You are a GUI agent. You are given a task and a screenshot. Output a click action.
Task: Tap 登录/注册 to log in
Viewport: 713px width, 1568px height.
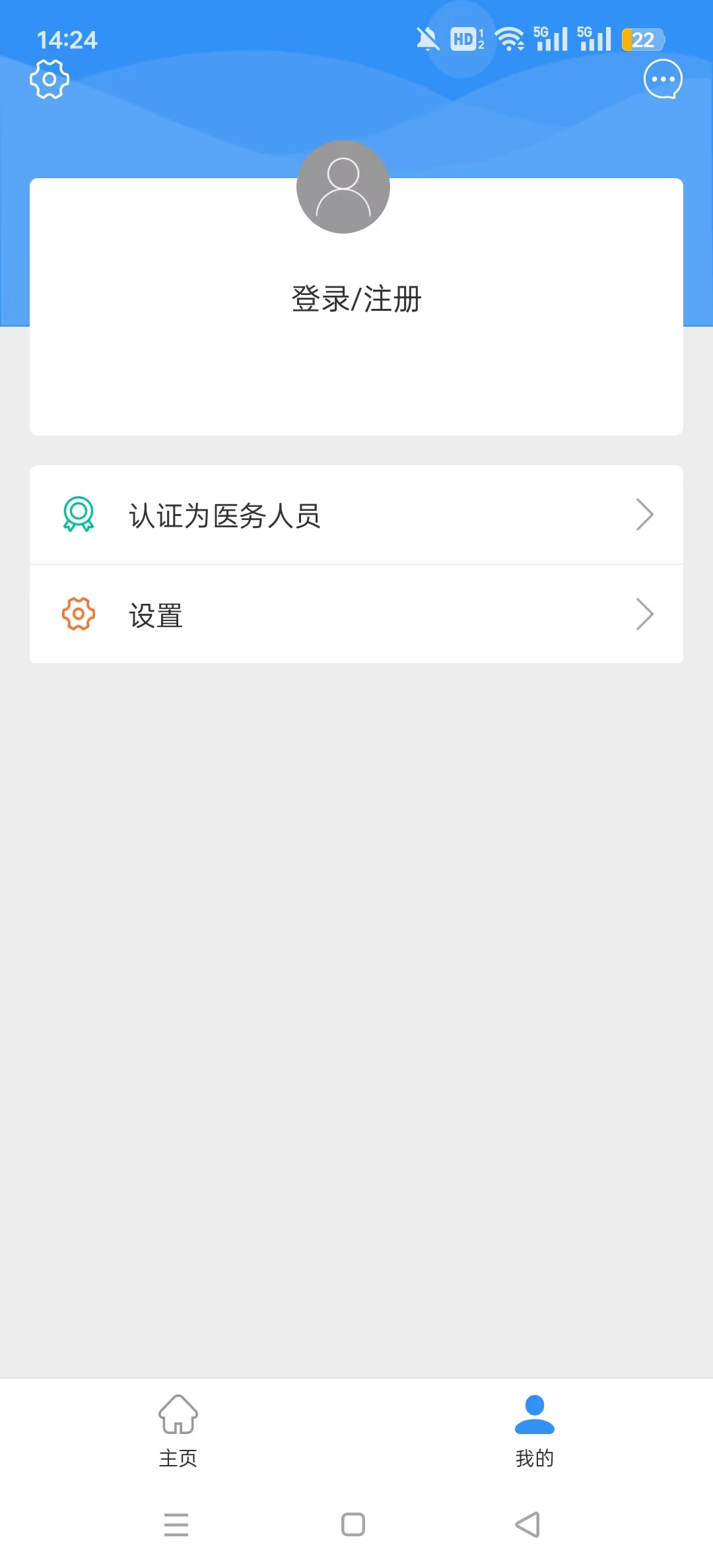356,298
